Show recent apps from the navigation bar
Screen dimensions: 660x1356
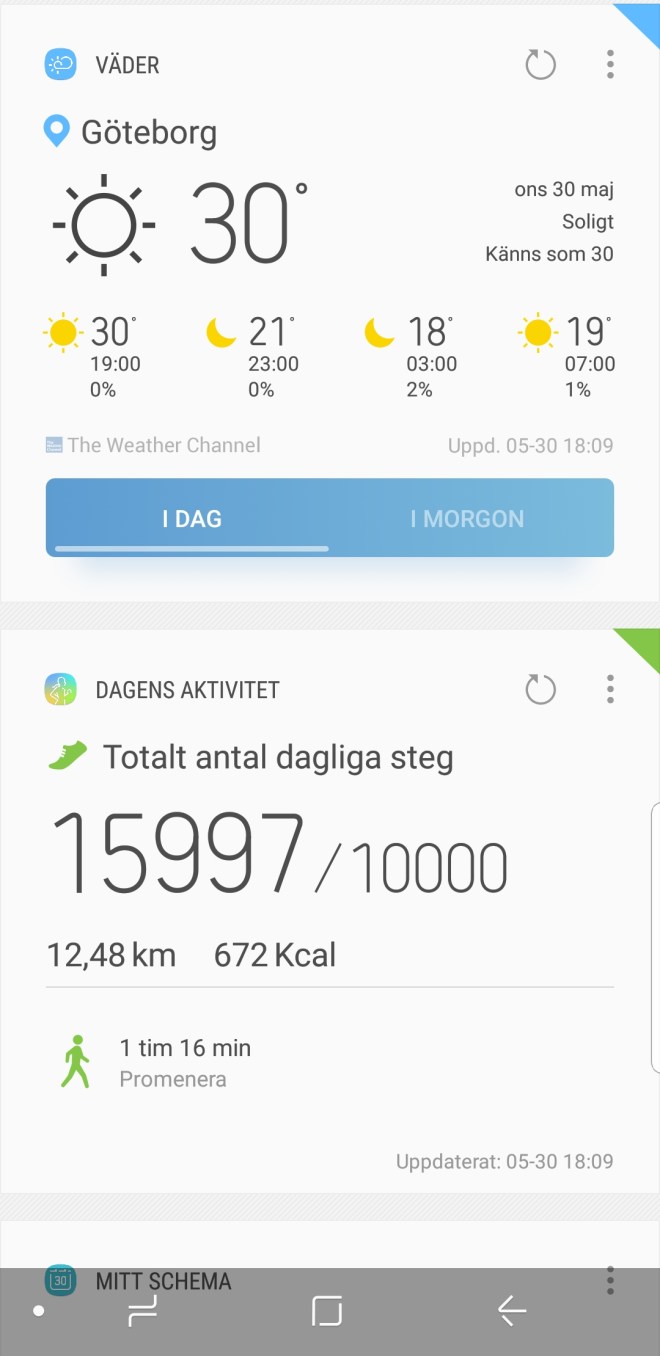point(143,1311)
